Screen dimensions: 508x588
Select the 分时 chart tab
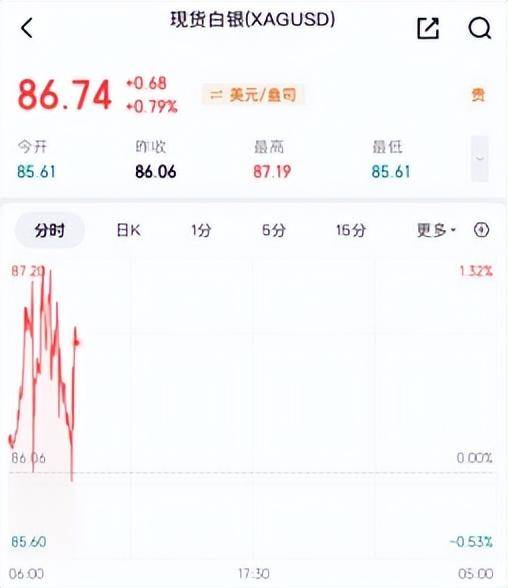pos(49,230)
